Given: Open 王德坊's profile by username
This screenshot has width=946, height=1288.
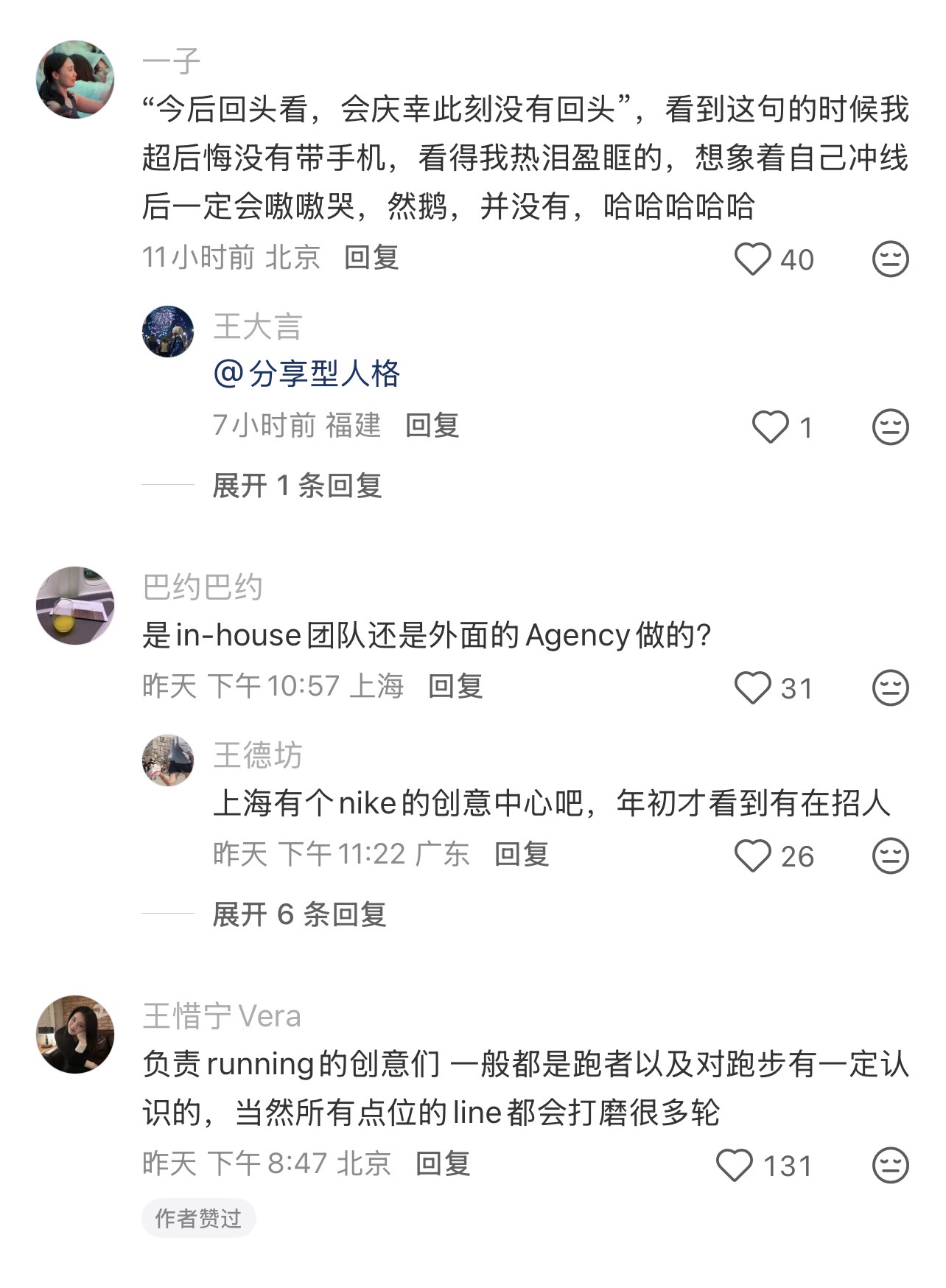Looking at the screenshot, I should point(258,756).
